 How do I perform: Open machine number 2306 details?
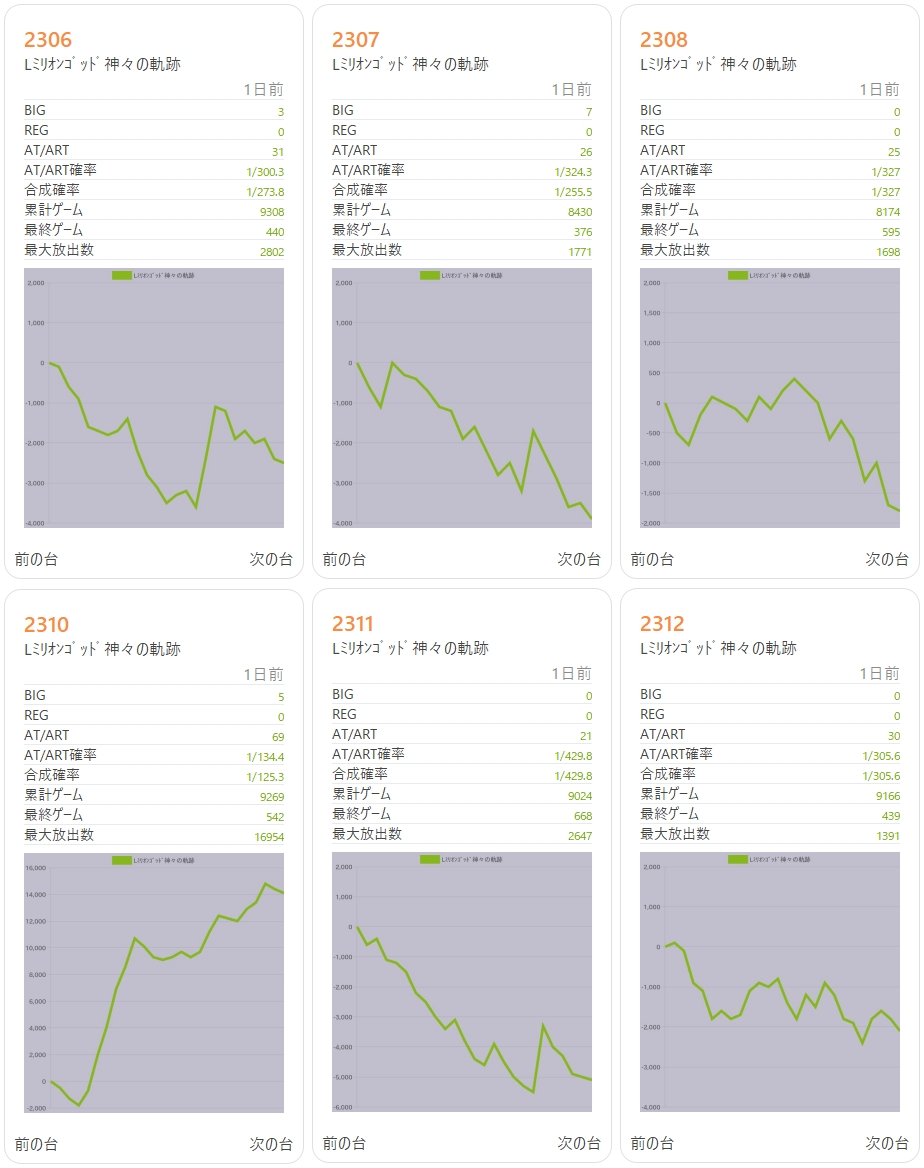(x=48, y=40)
